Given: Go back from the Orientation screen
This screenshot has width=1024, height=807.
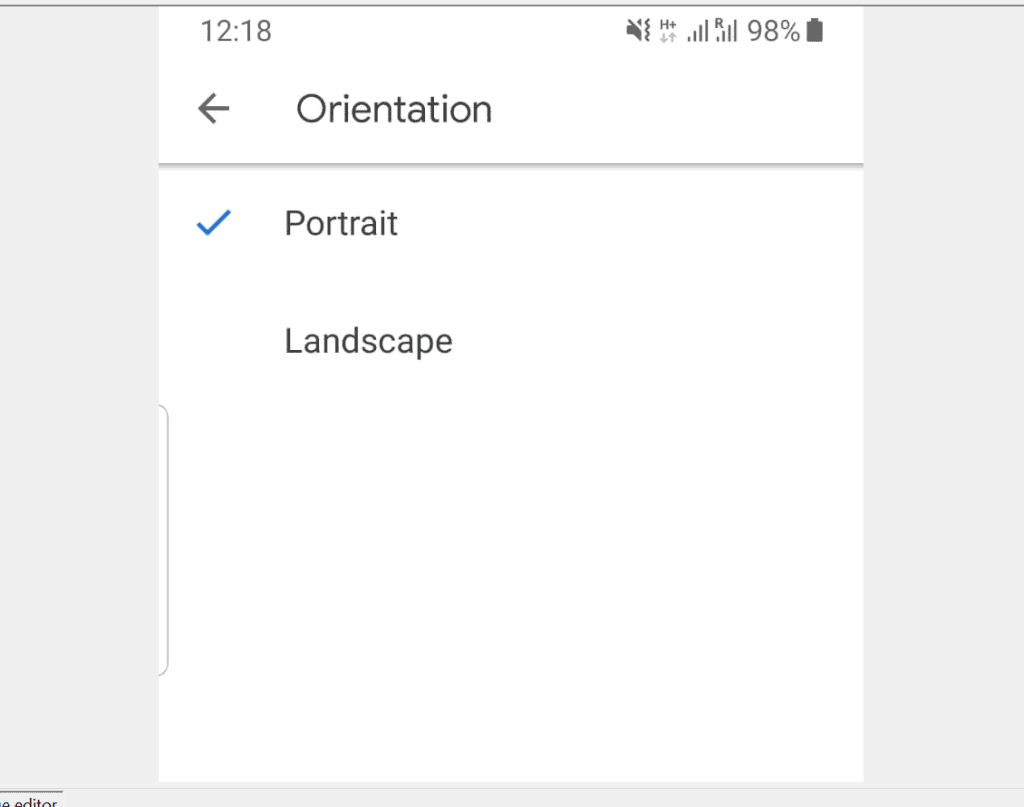Looking at the screenshot, I should pos(214,109).
